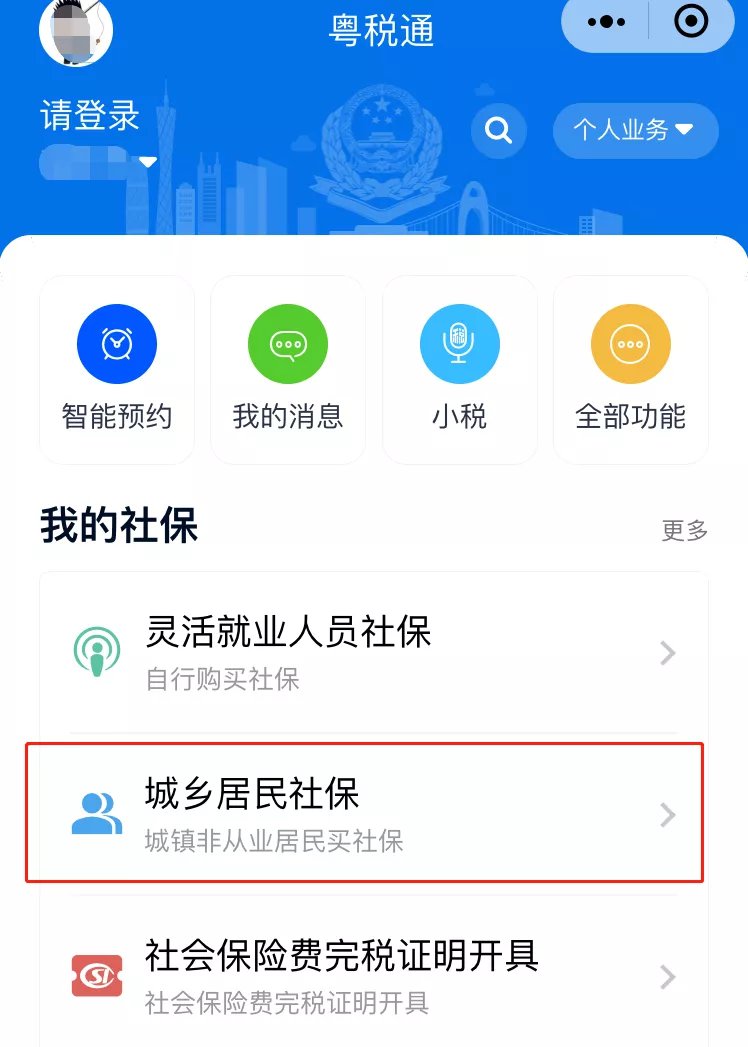Open the mini program overflow menu

pos(607,21)
